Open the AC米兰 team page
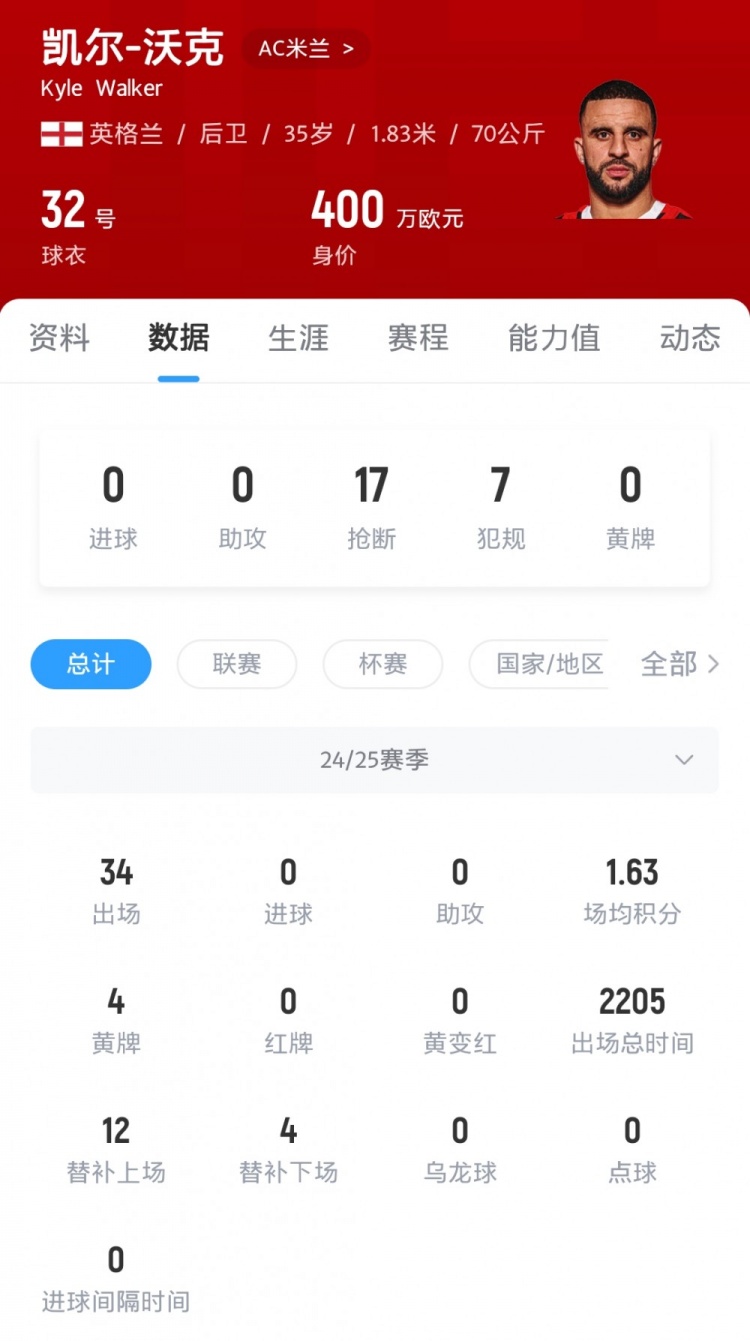The width and height of the screenshot is (750, 1341). click(305, 48)
